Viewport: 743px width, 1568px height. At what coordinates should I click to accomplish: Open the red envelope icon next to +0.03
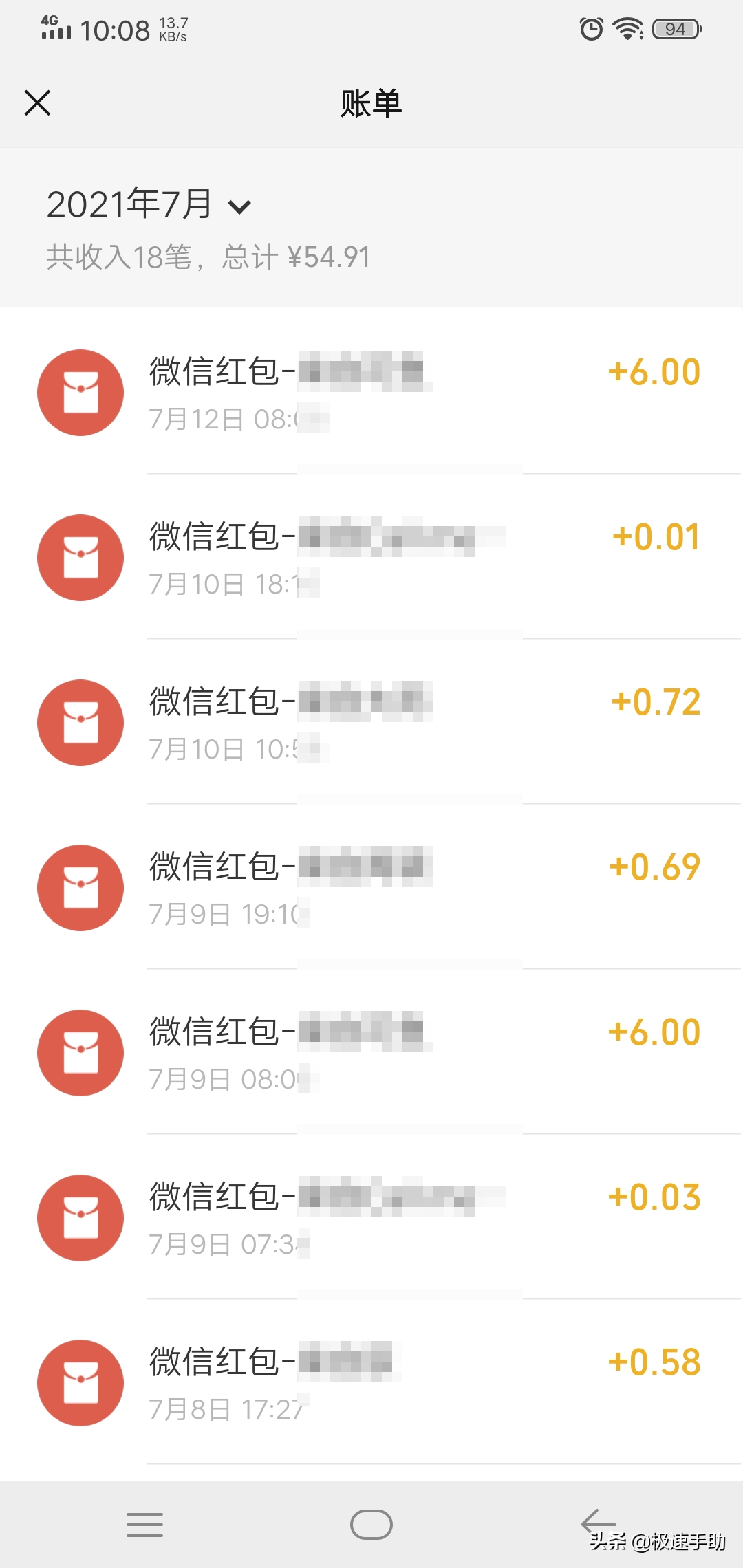80,1218
